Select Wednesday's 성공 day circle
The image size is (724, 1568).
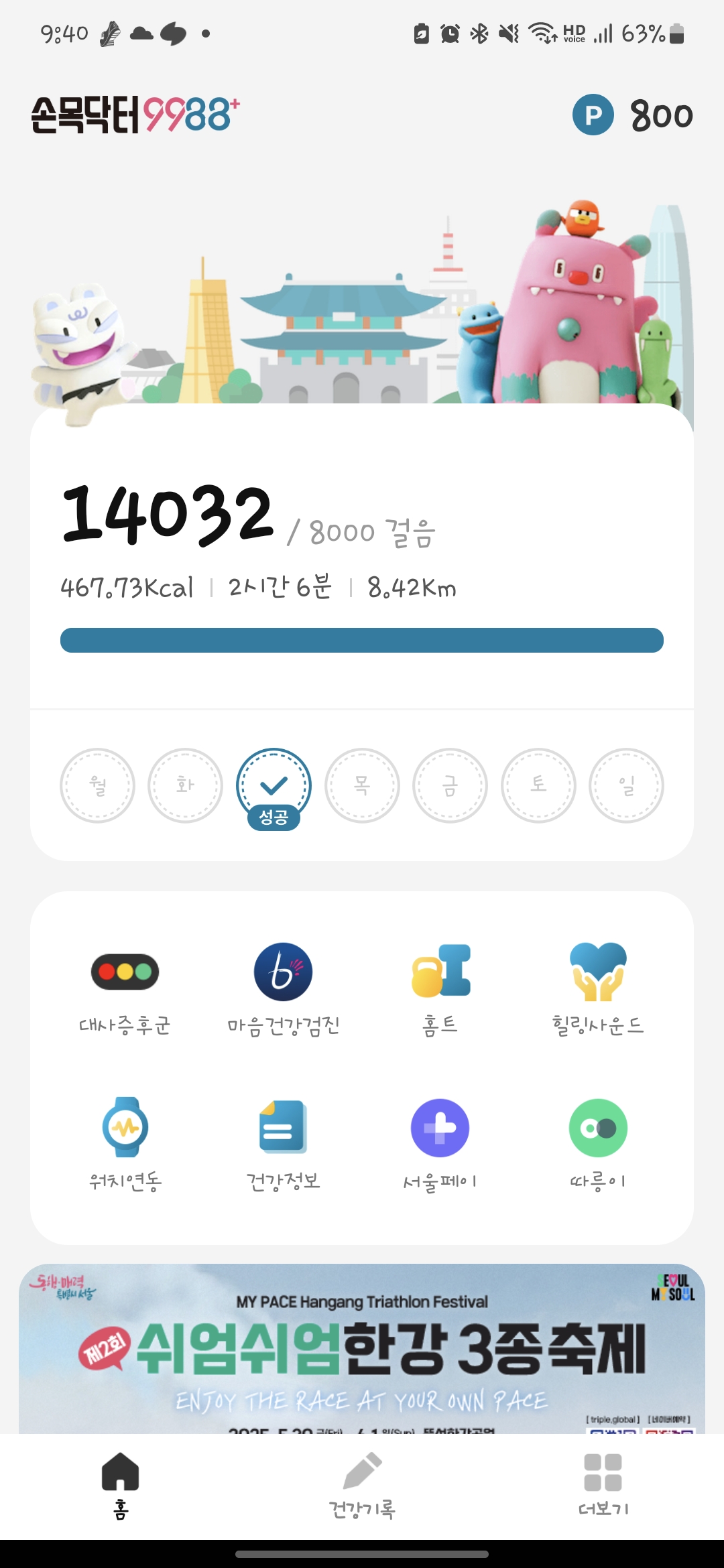pyautogui.click(x=274, y=787)
